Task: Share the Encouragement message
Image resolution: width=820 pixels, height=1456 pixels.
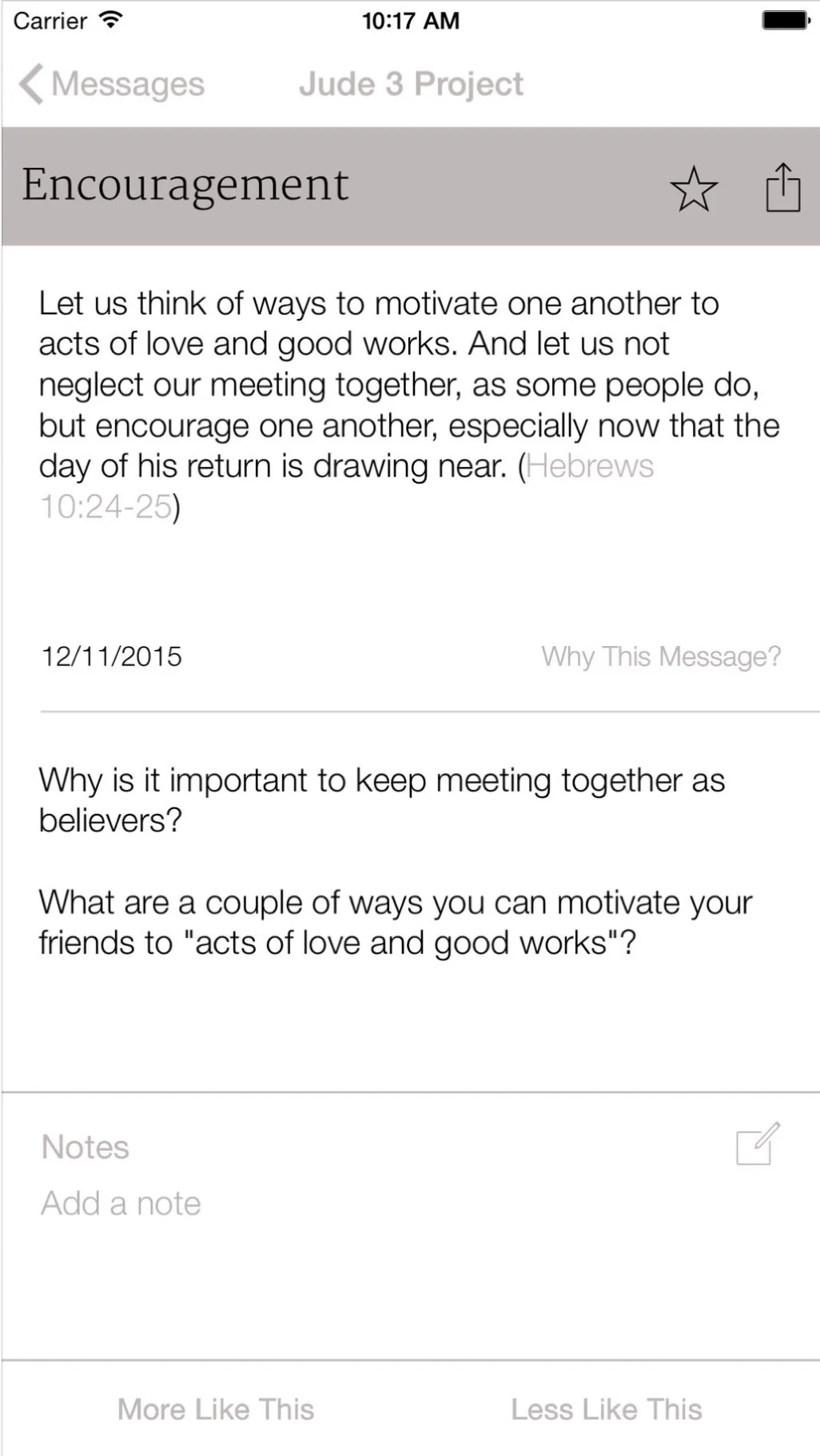Action: (782, 187)
